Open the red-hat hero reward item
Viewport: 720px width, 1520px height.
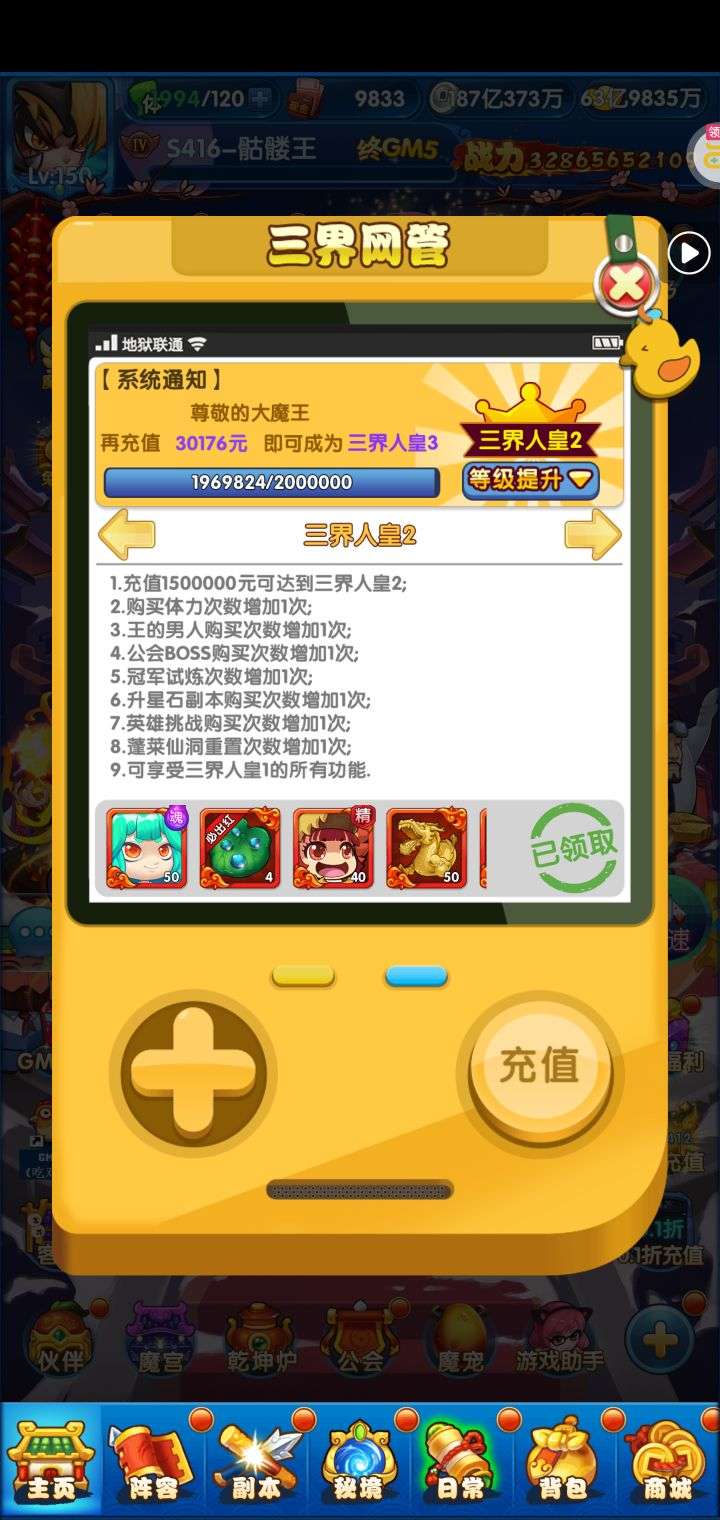pyautogui.click(x=333, y=848)
